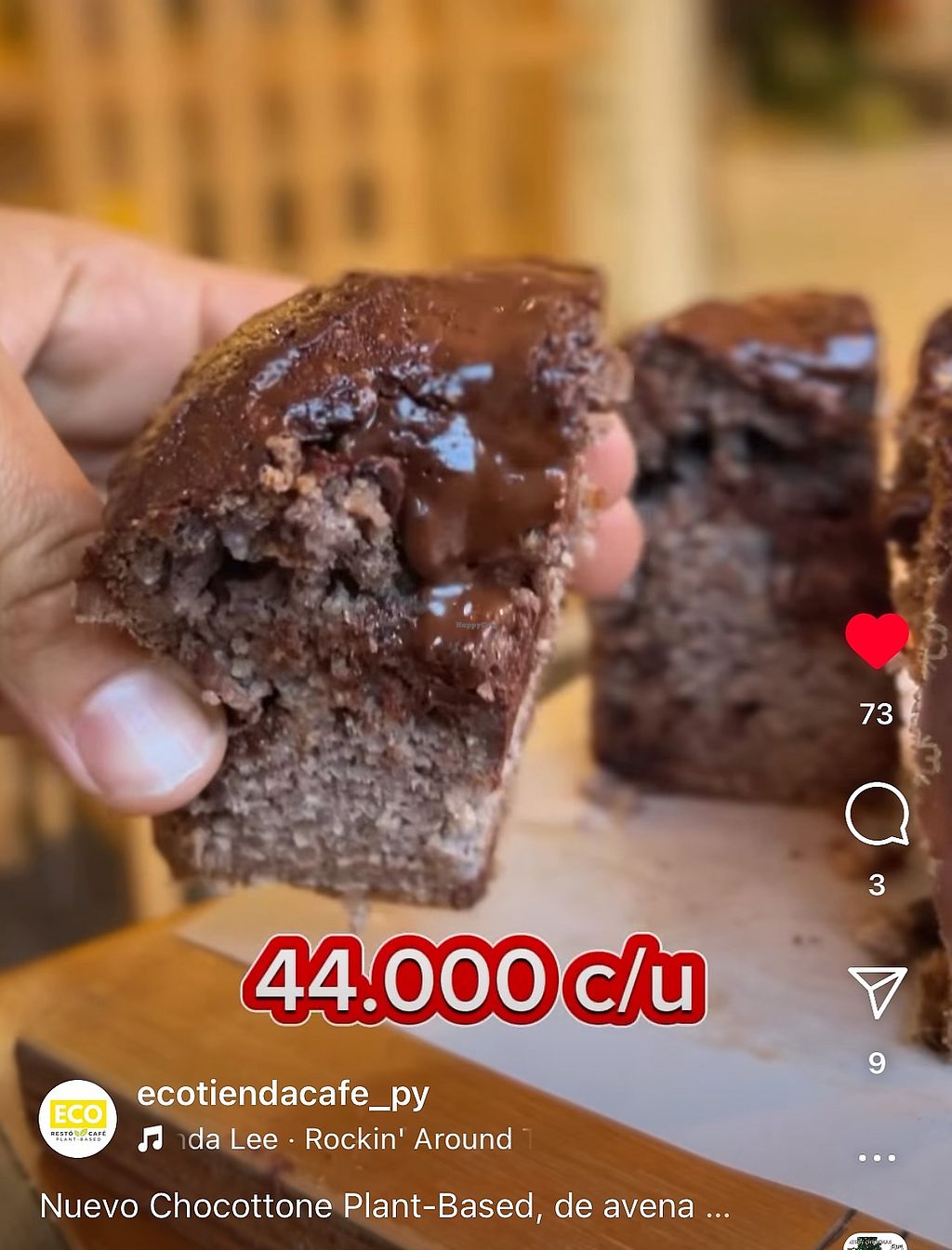Screen dimensions: 952x1250
Task: Unlike the reel with the red heart
Action: pos(876,640)
